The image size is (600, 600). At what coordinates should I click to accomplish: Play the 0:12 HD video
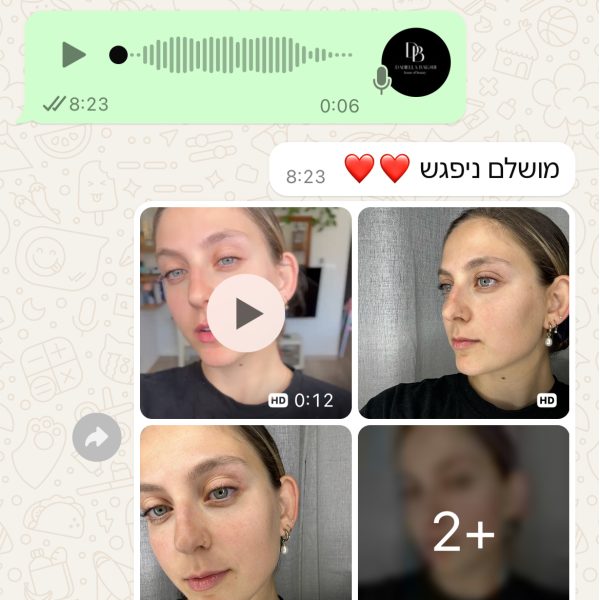point(248,313)
